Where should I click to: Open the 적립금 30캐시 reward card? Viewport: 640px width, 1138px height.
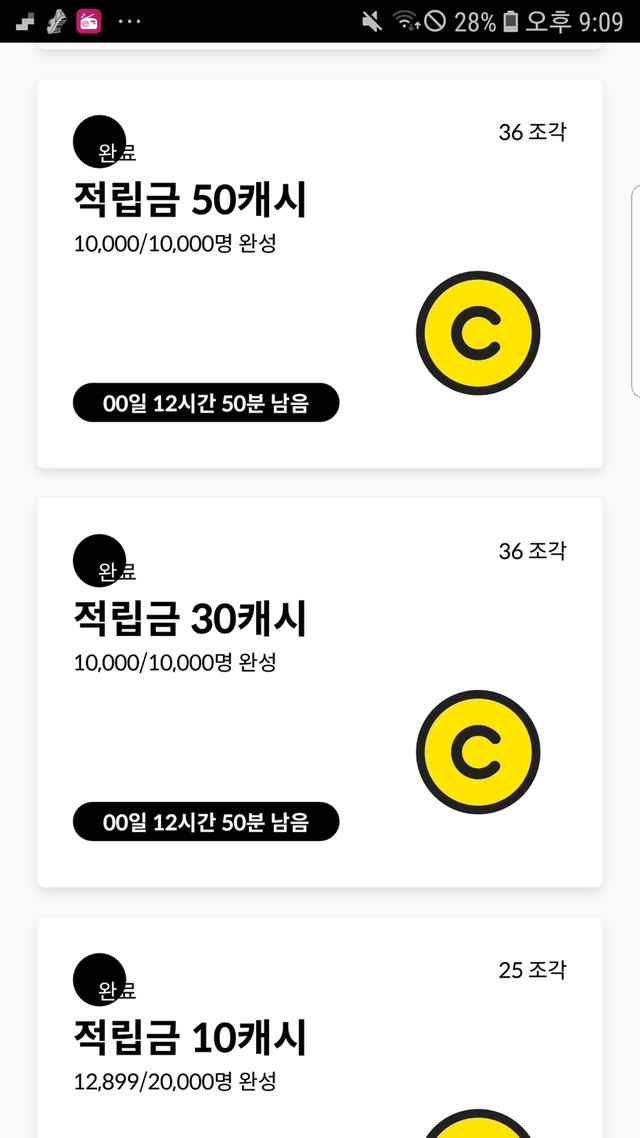(x=319, y=692)
